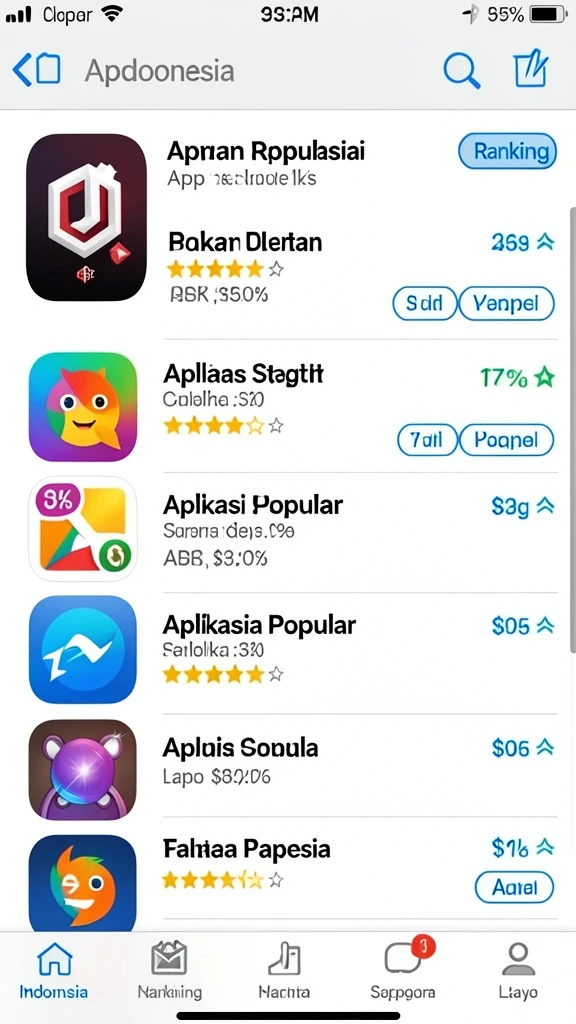Open the Sappgora tab with badge
This screenshot has width=576, height=1024.
click(x=402, y=971)
